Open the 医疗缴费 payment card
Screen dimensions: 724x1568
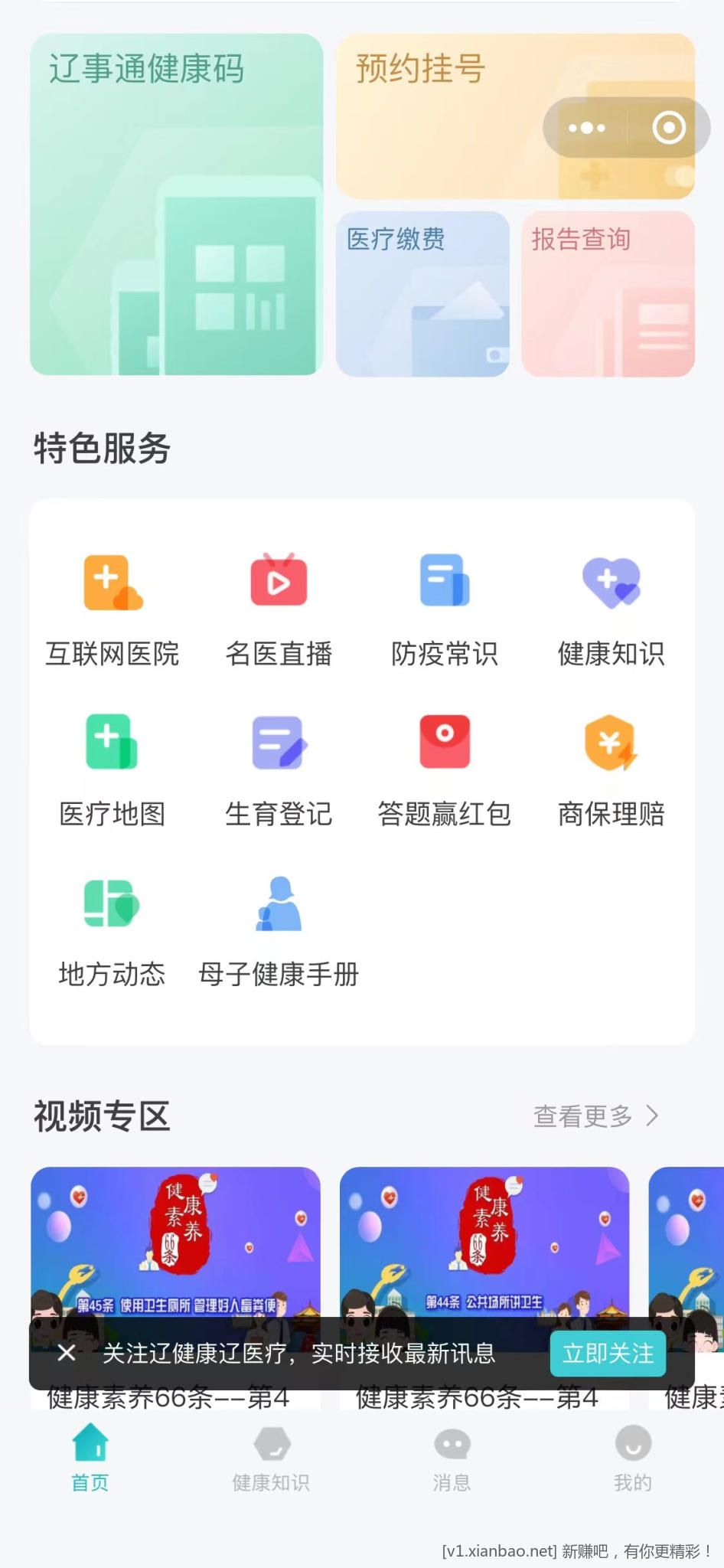(422, 294)
